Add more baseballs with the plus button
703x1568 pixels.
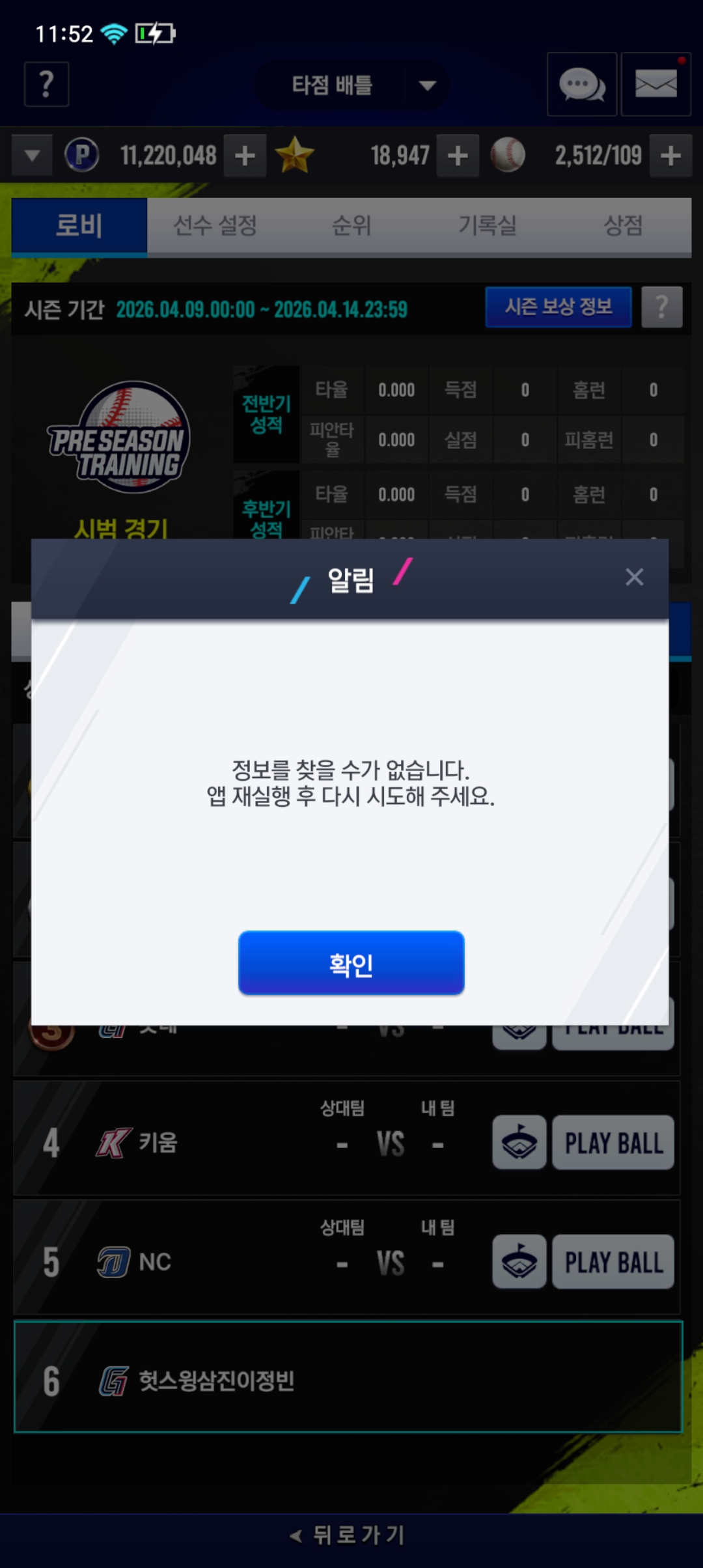[x=670, y=156]
